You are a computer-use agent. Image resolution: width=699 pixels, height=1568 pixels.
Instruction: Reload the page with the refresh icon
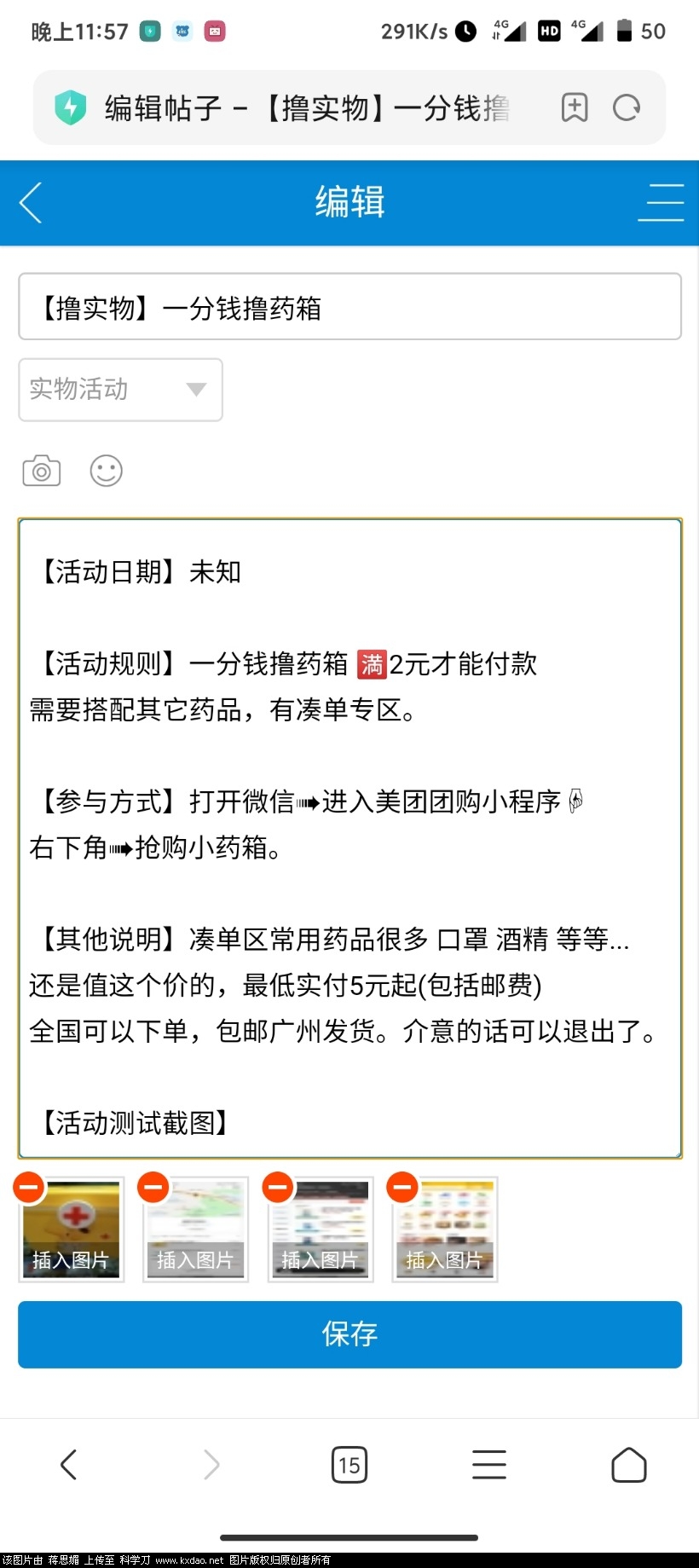[627, 107]
